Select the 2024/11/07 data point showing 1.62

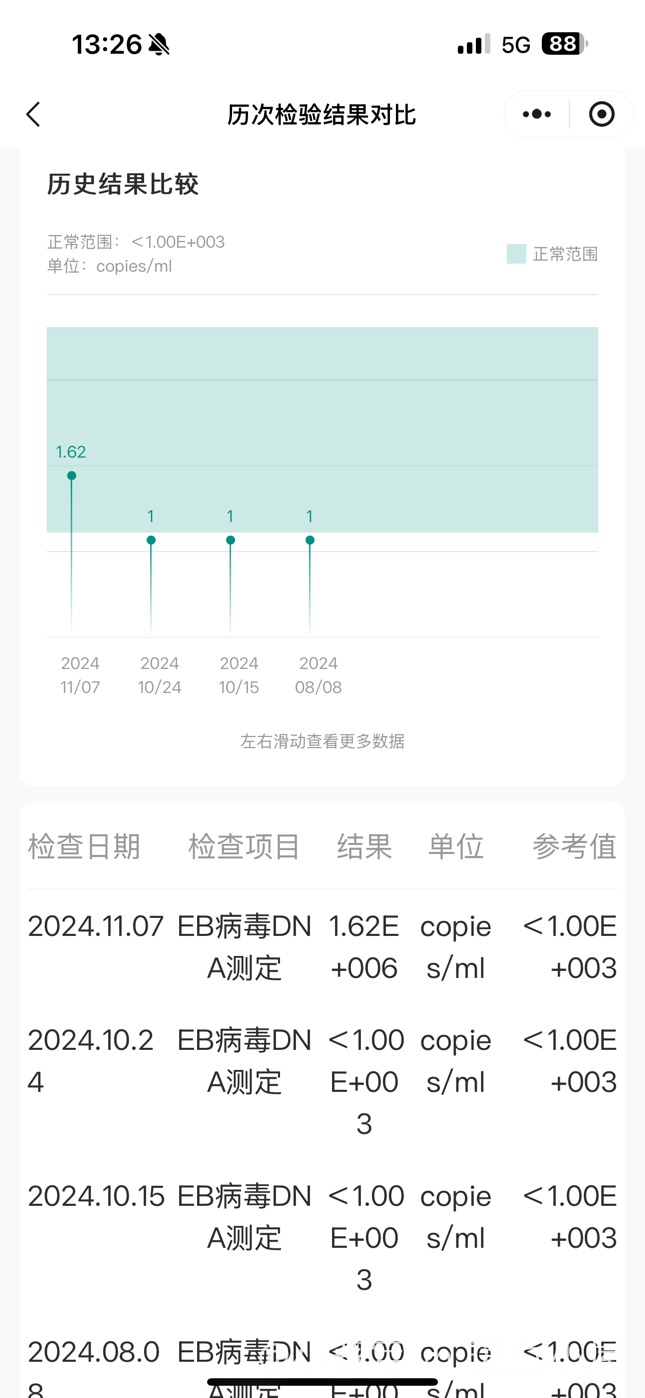pos(72,476)
